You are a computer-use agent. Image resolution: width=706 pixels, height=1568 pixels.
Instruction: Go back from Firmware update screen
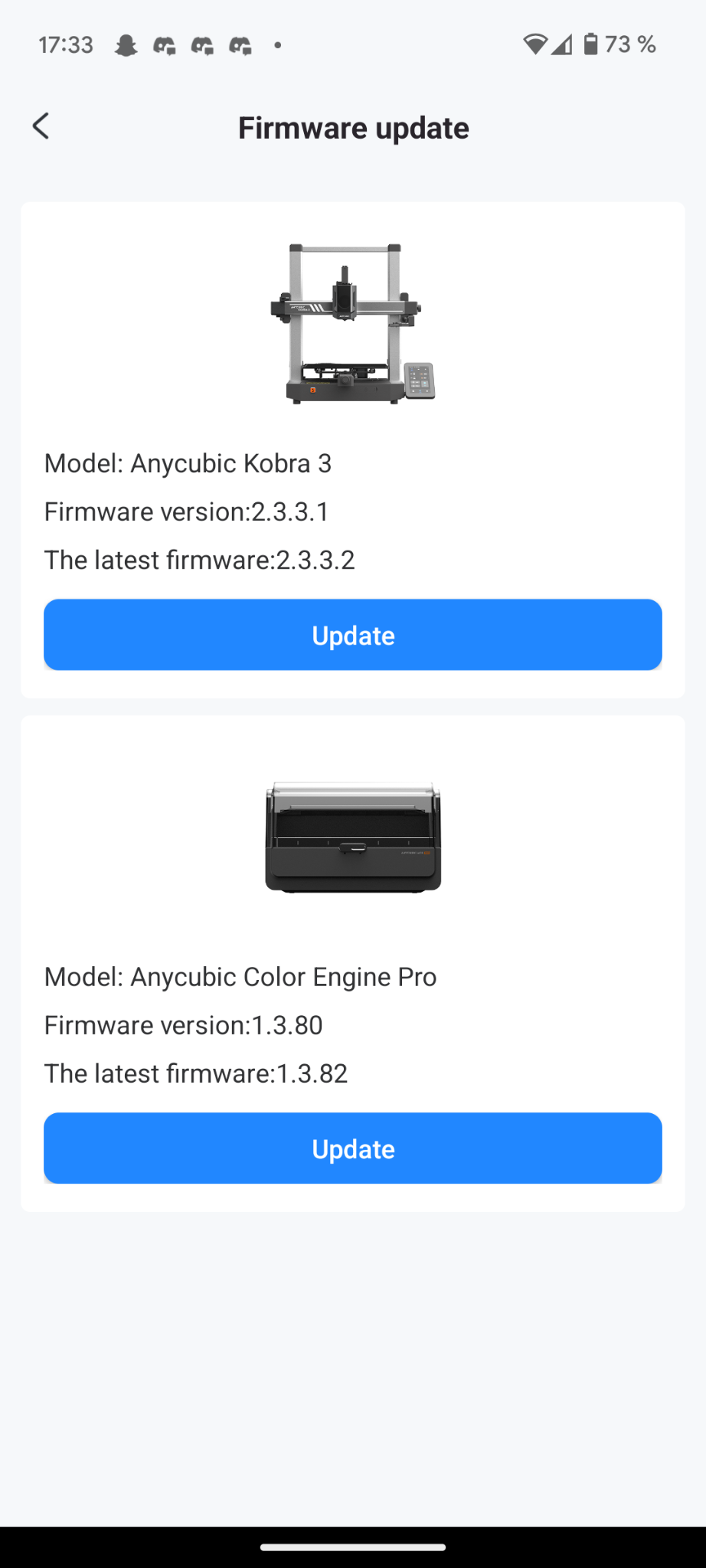(x=41, y=126)
